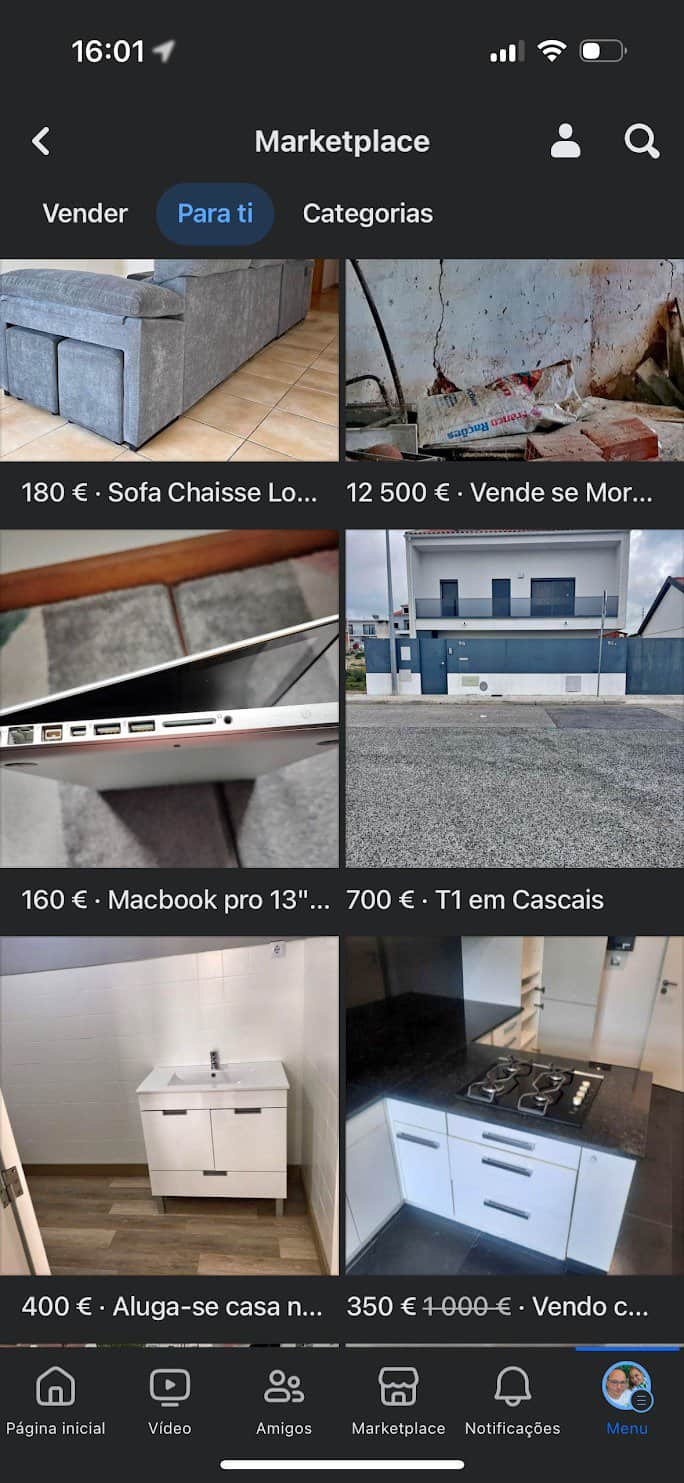The image size is (684, 1483).
Task: Open the Marketplace profile icon
Action: click(565, 141)
